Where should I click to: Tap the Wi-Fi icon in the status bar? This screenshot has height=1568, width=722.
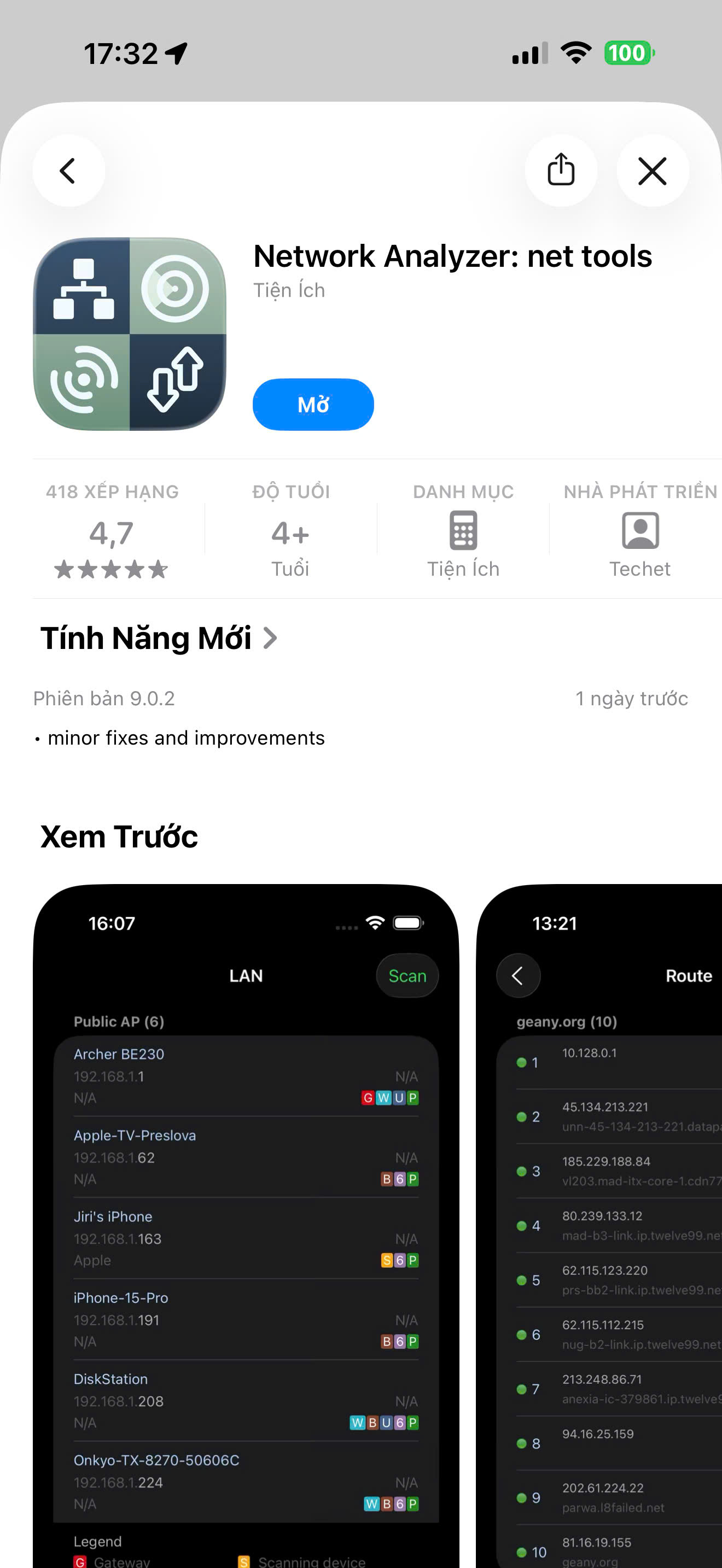(575, 53)
